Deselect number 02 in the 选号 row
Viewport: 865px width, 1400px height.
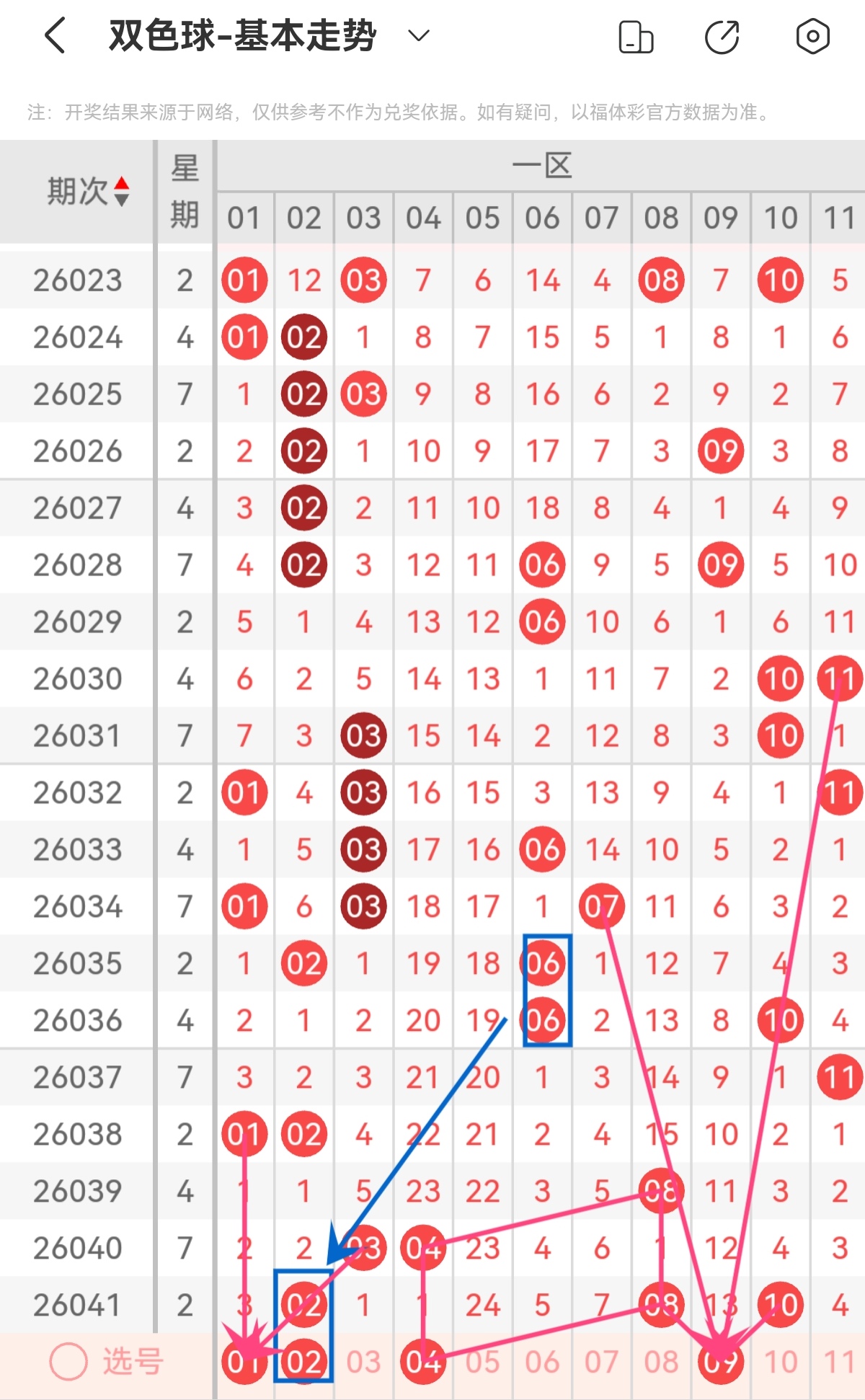tap(303, 1362)
